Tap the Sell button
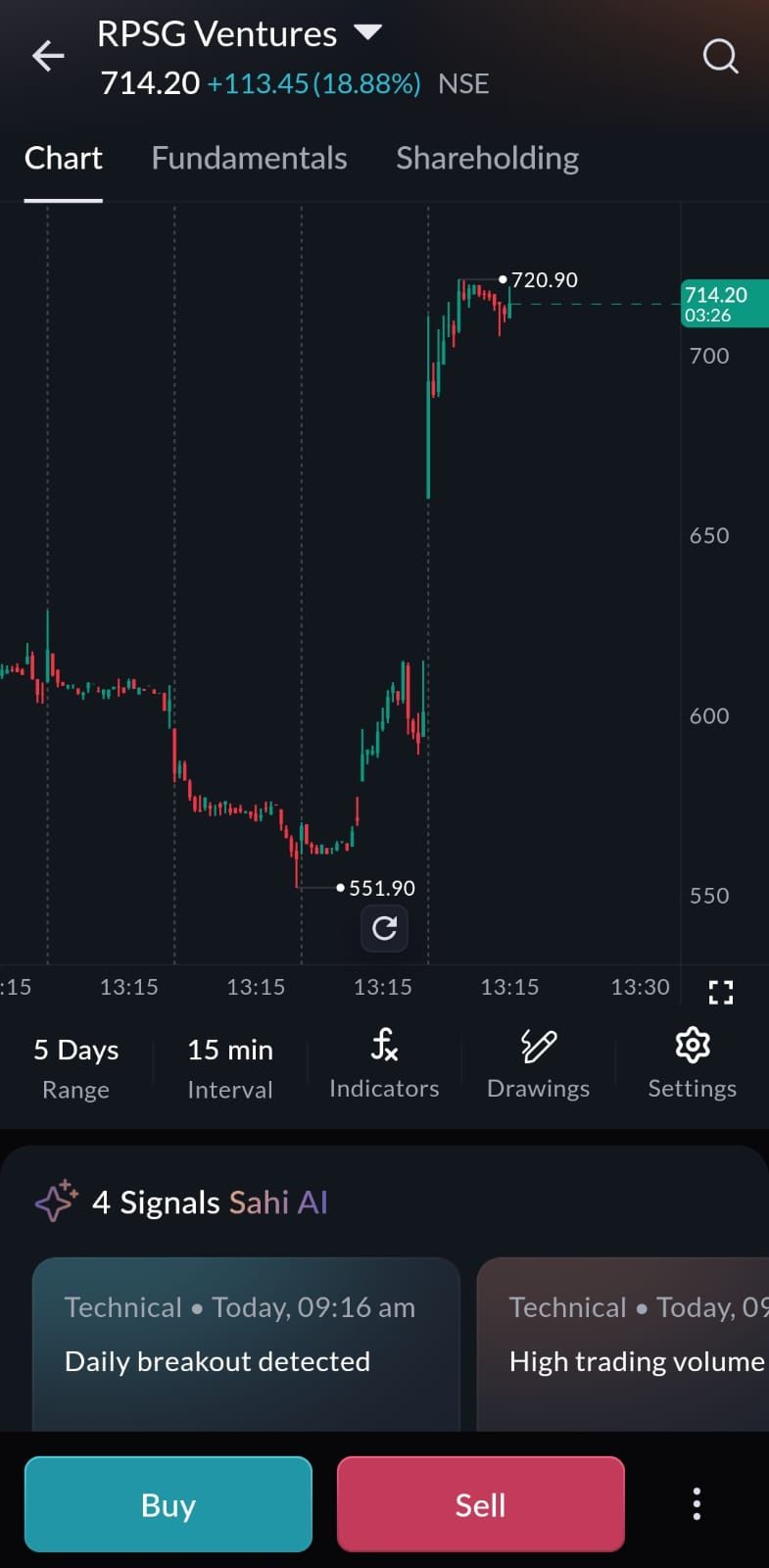Image resolution: width=769 pixels, height=1568 pixels. [480, 1504]
